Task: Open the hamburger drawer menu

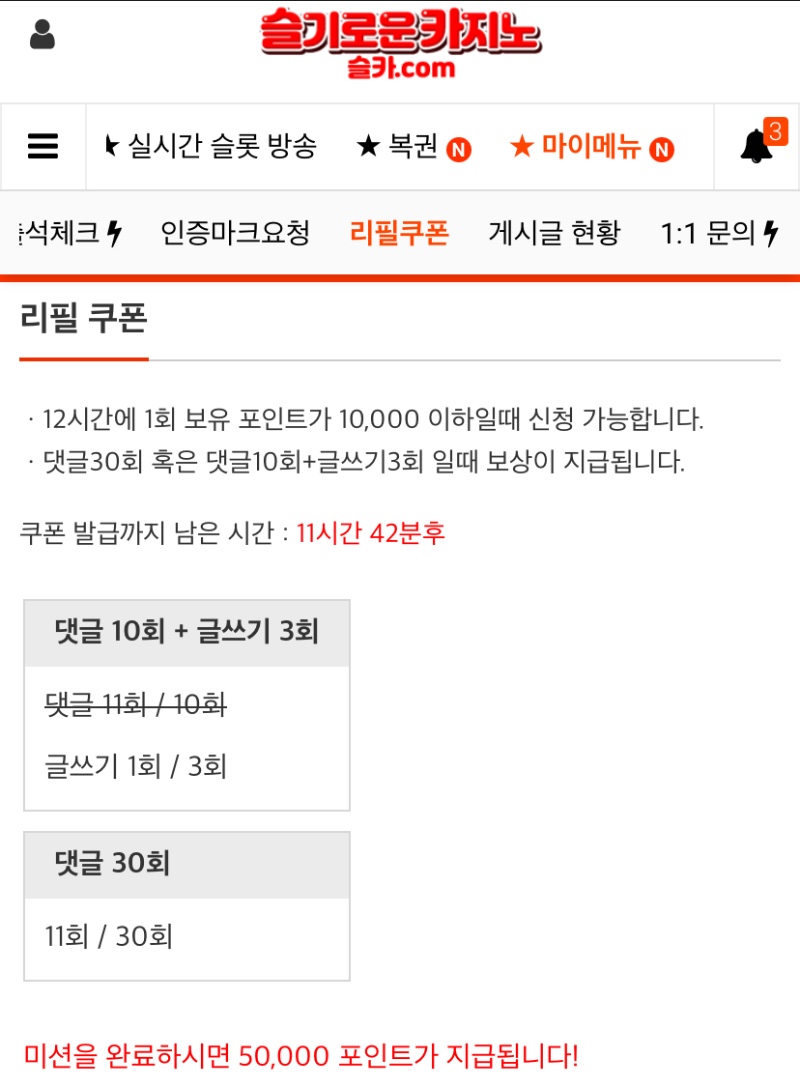Action: (42, 147)
